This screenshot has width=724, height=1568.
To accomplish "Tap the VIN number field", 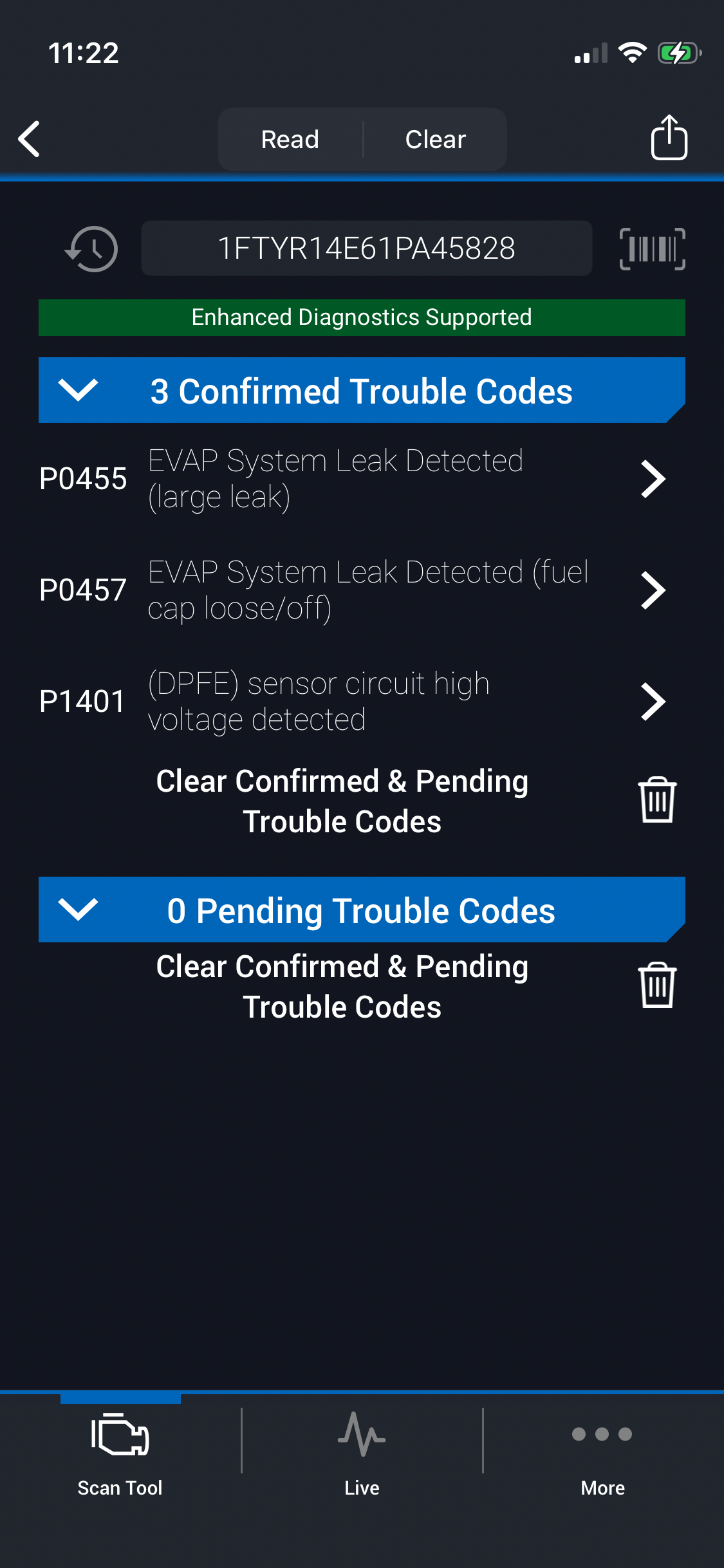I will [366, 248].
